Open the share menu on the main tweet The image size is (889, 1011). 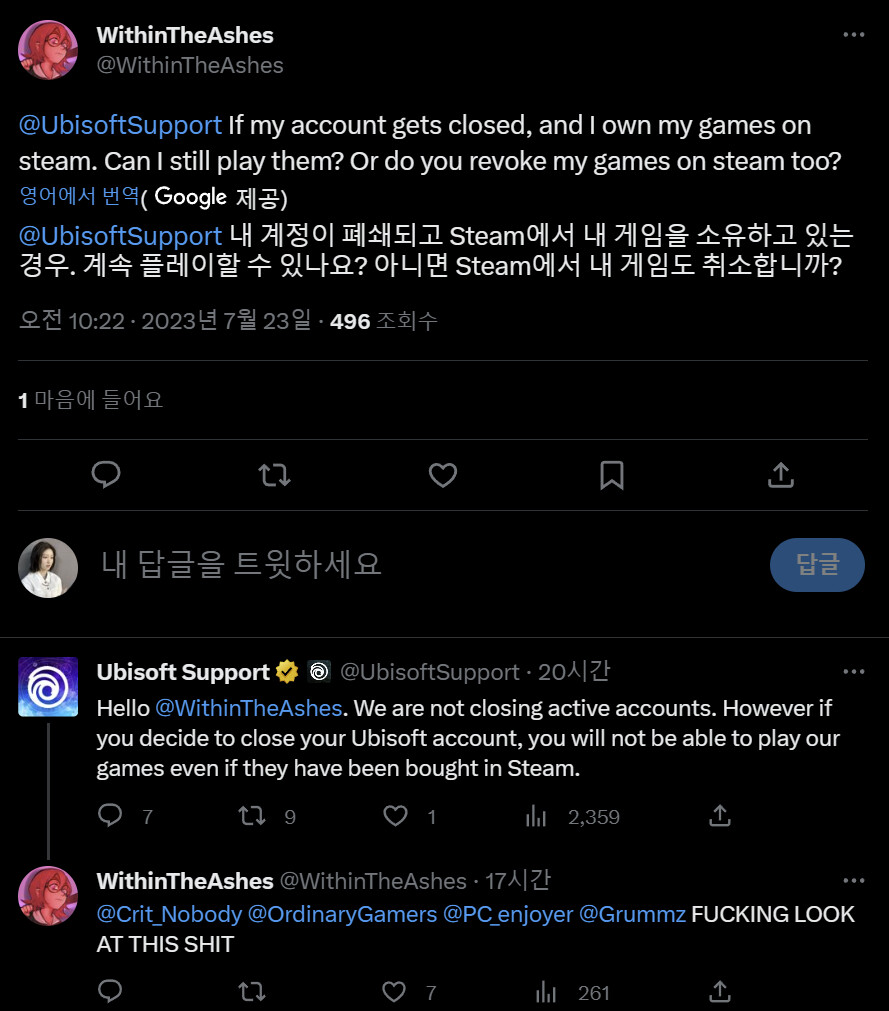(x=780, y=475)
